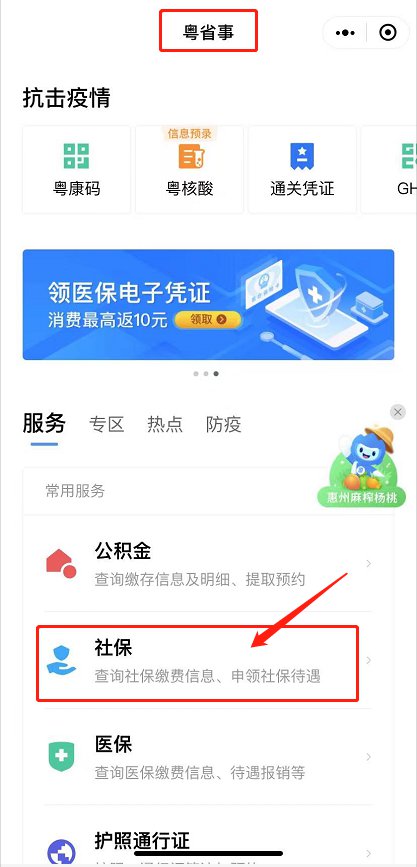Select the 服务 tab
The width and height of the screenshot is (417, 867).
[44, 424]
